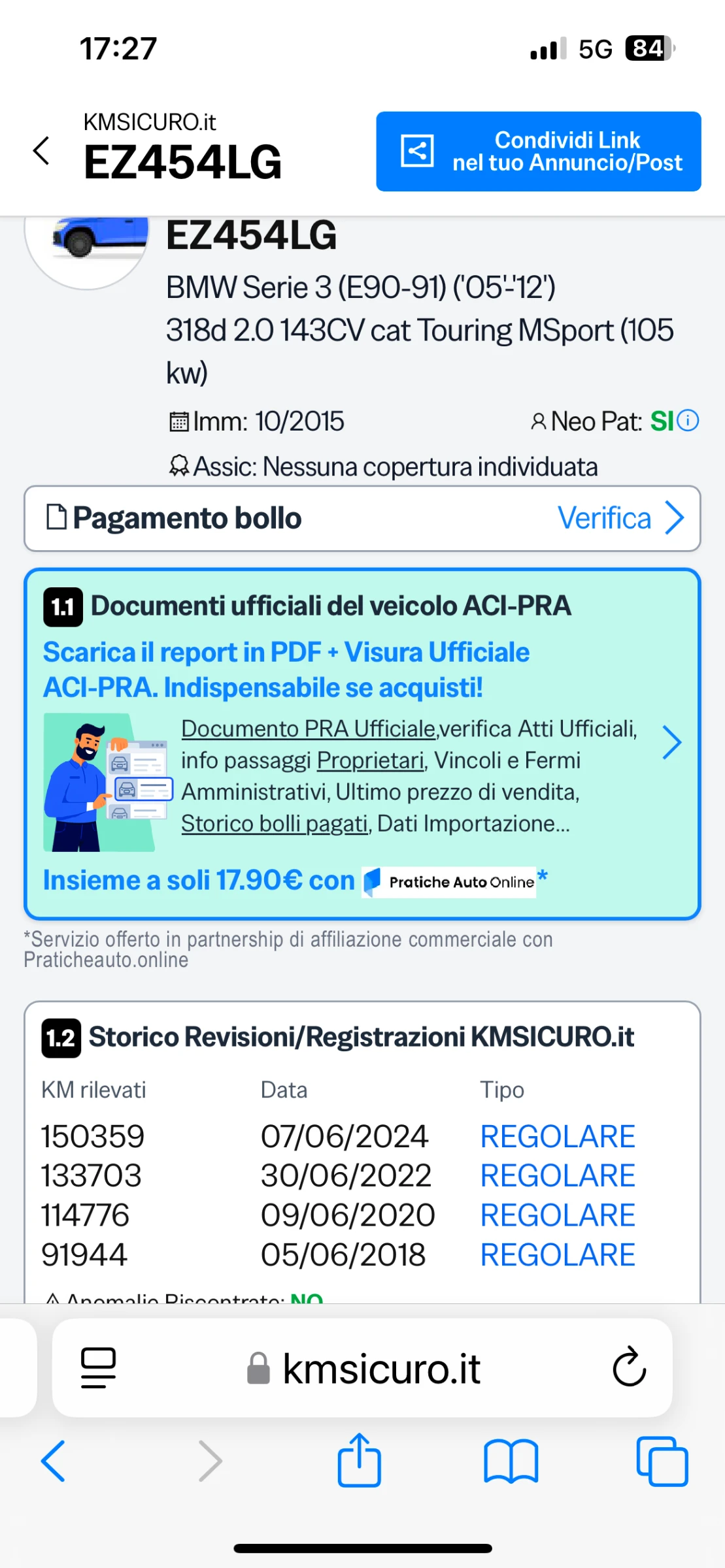This screenshot has width=725, height=1568.
Task: Reload the current page
Action: point(629,1367)
